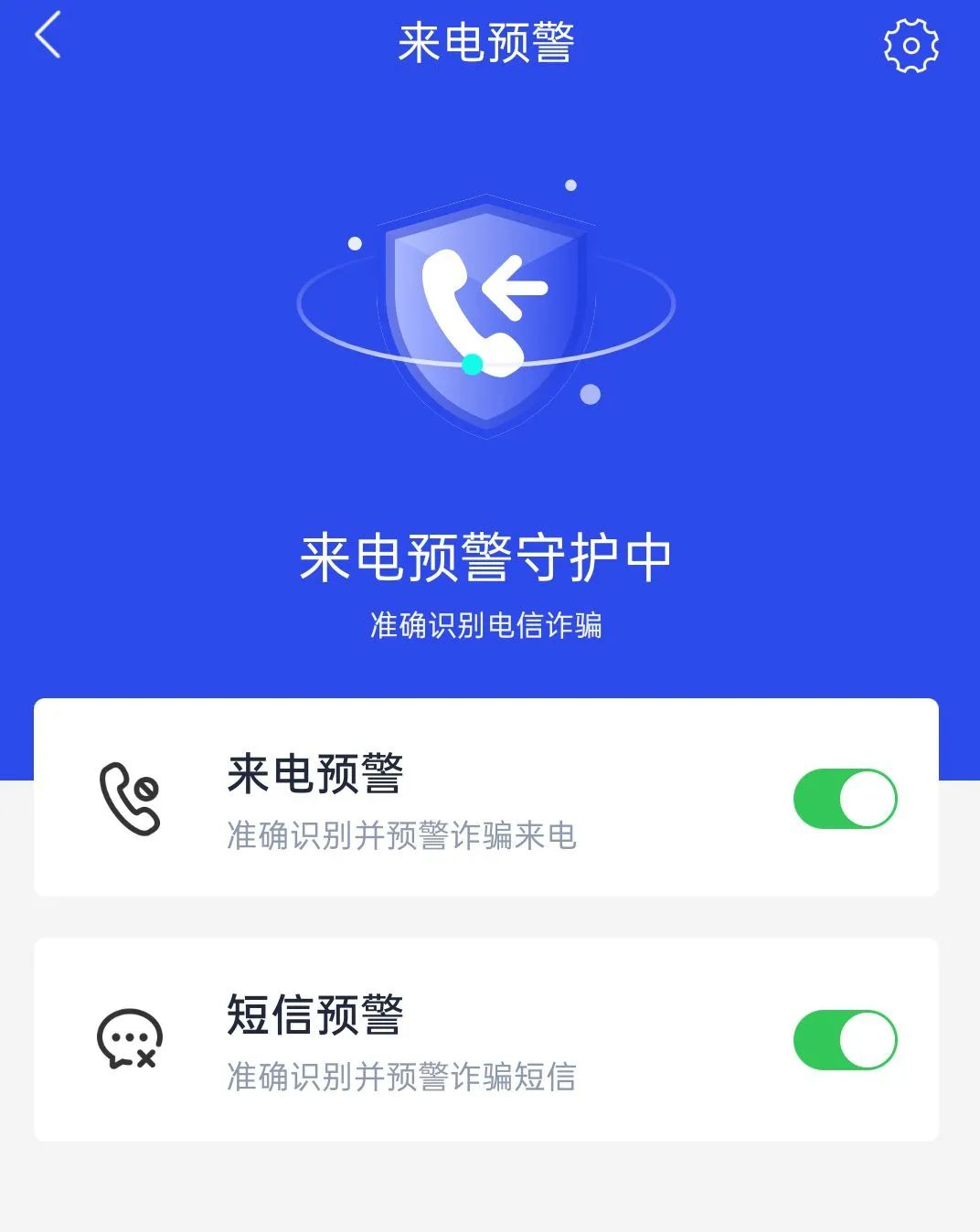The image size is (980, 1232).
Task: Go back using the top-left arrow
Action: [48, 37]
